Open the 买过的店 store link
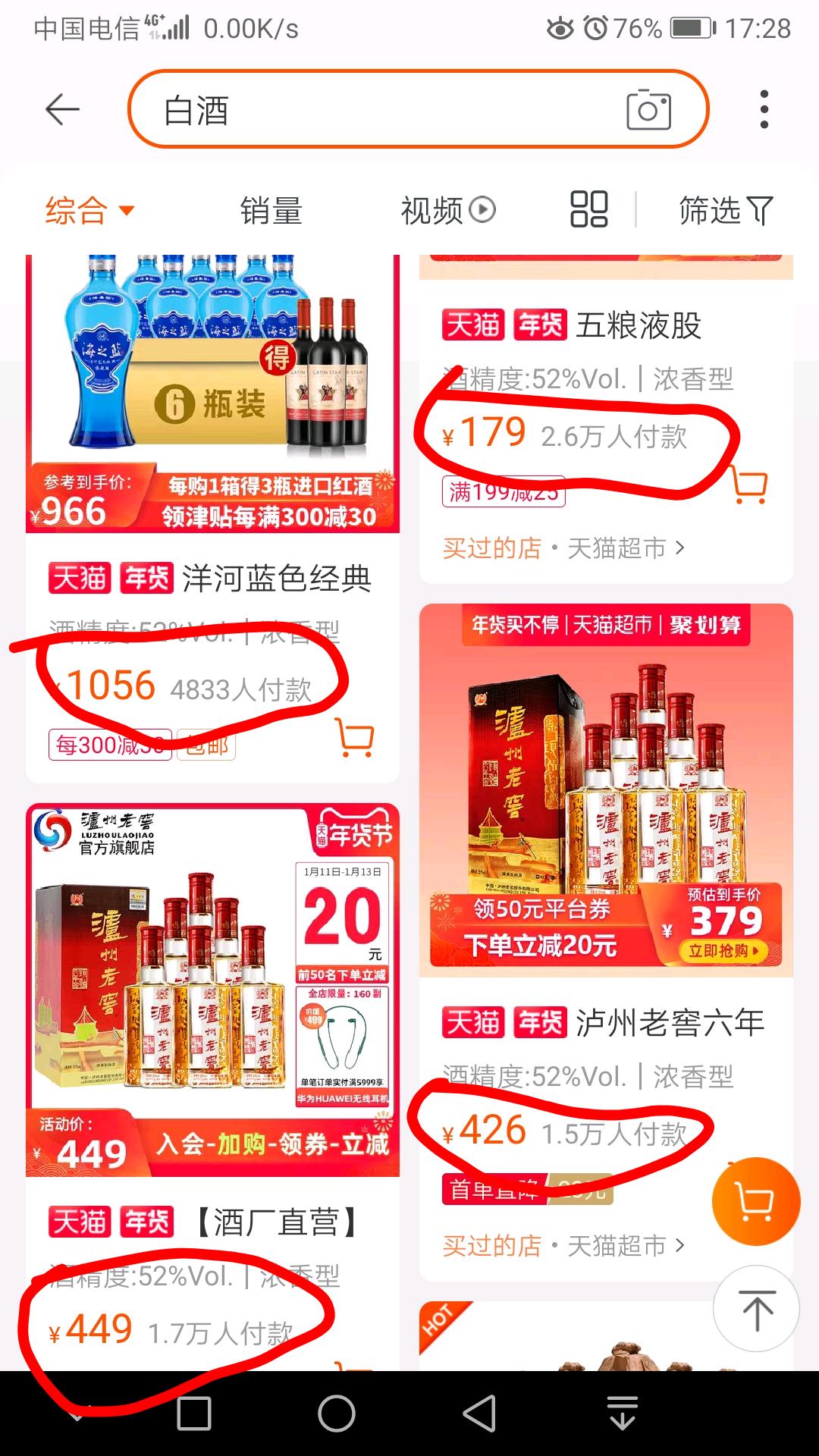Viewport: 819px width, 1456px height. (491, 549)
